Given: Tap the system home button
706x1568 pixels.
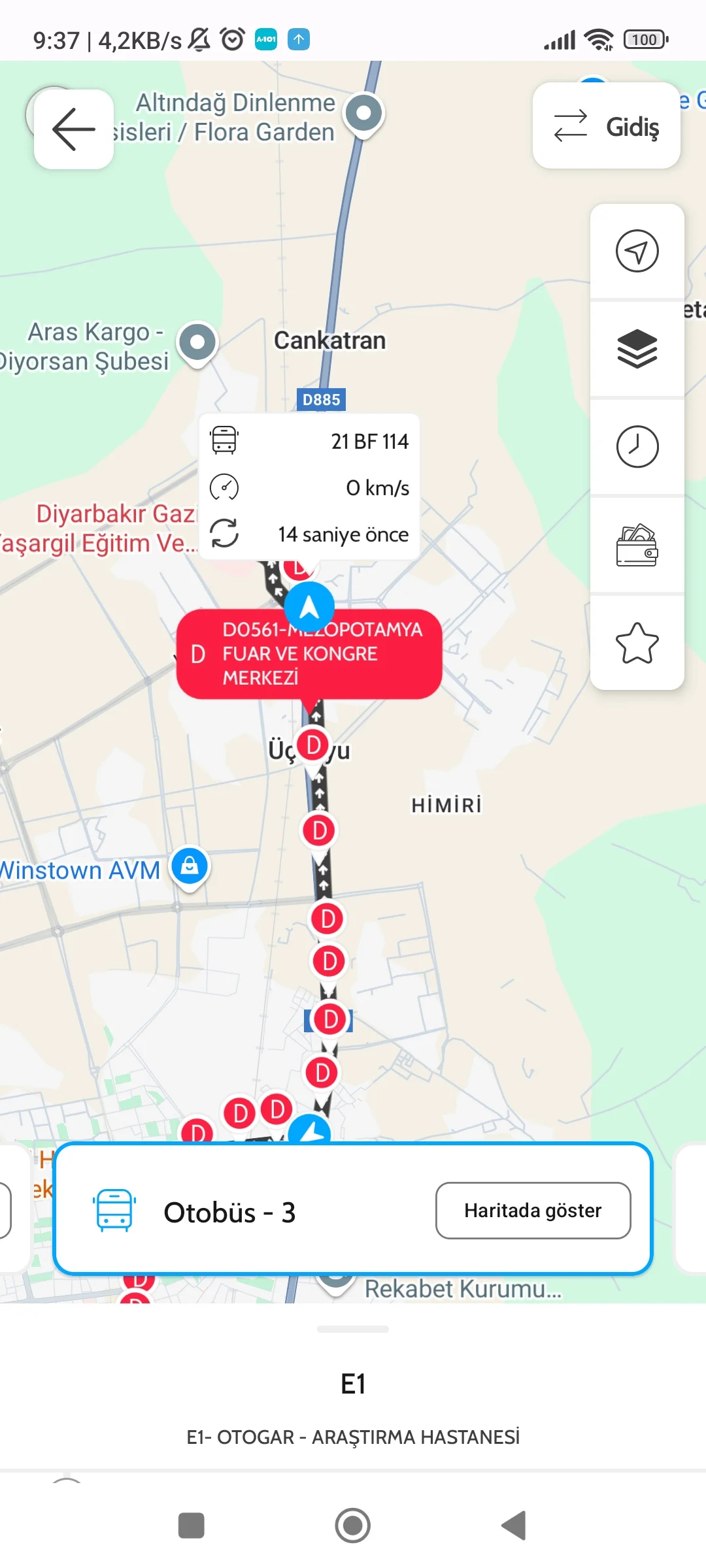Looking at the screenshot, I should coord(353,1526).
